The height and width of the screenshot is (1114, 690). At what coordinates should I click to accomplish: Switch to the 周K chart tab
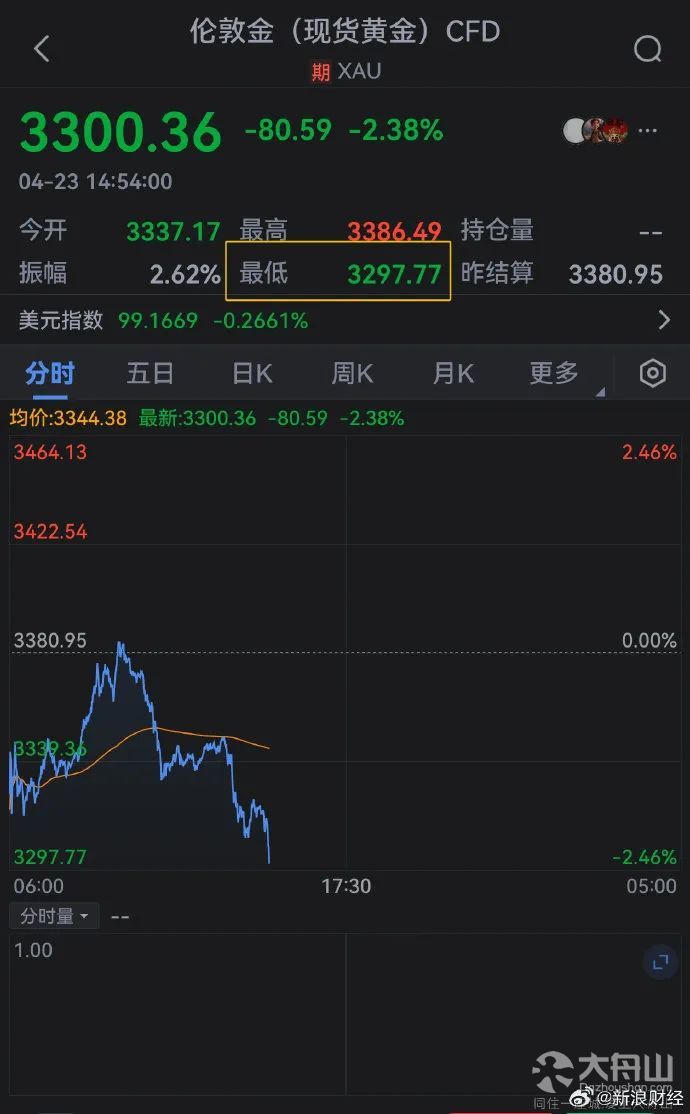pos(352,373)
